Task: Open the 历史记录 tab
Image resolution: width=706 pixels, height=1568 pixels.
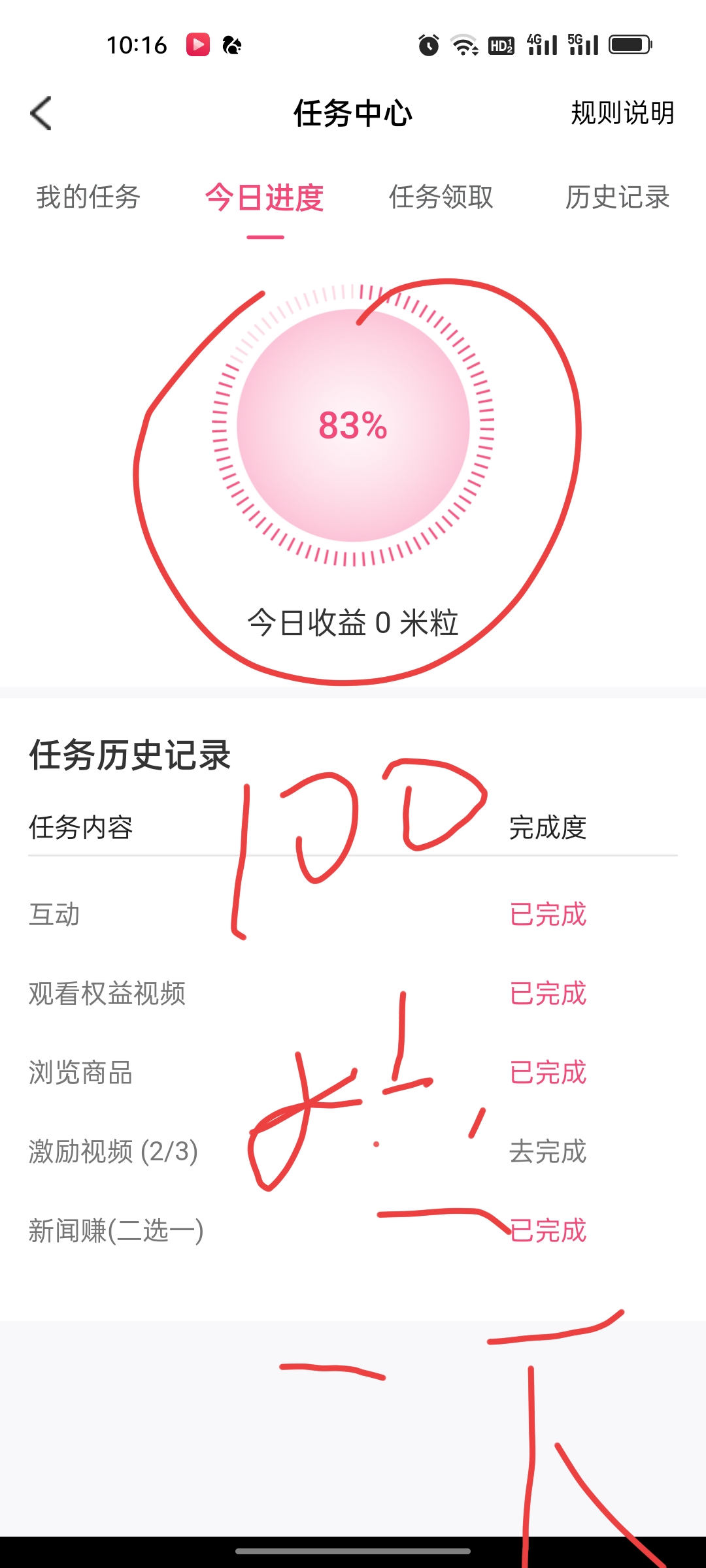Action: (618, 197)
